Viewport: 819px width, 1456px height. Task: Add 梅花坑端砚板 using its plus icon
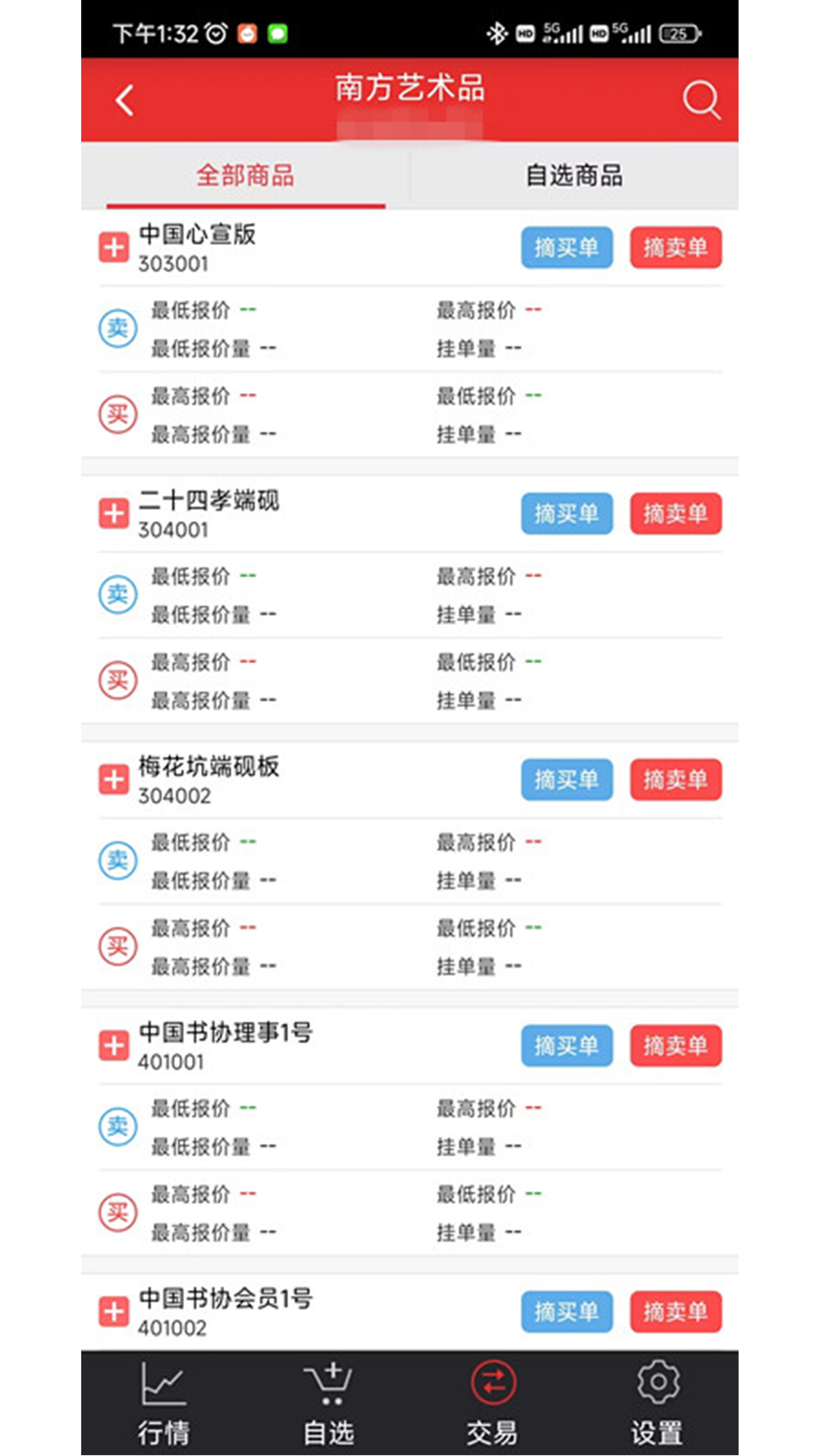click(114, 780)
